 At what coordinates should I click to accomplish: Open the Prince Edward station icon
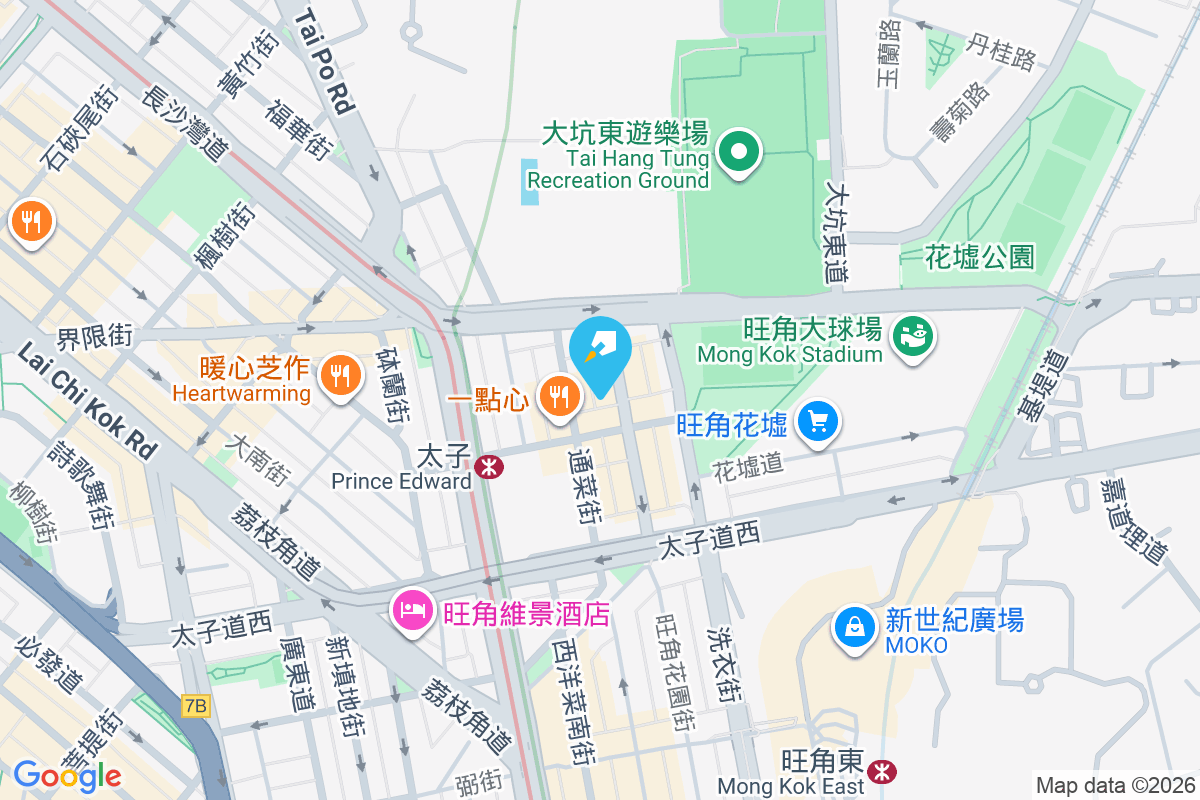pos(489,467)
